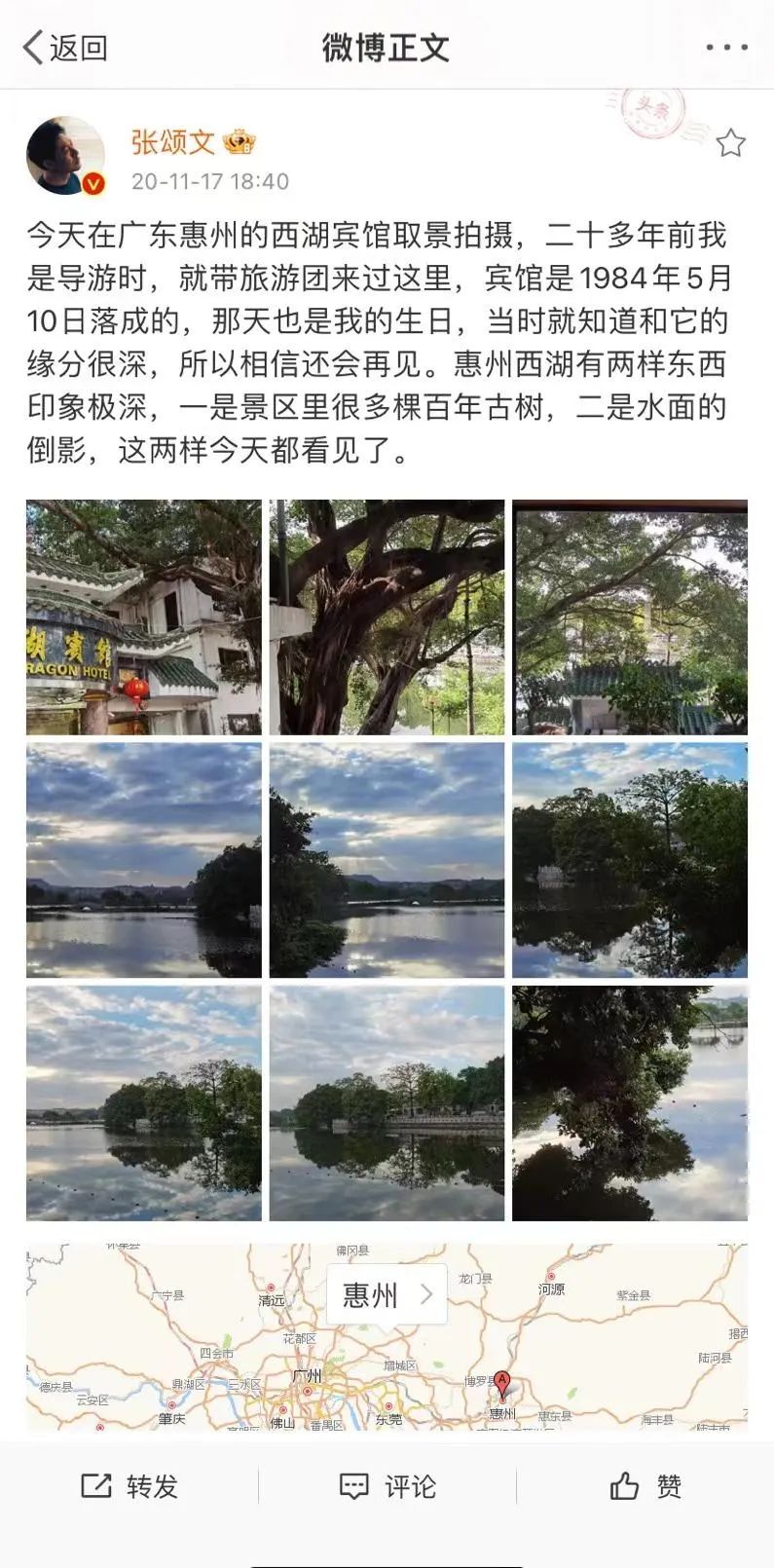
Task: View the center photo of the grid
Action: [x=387, y=860]
